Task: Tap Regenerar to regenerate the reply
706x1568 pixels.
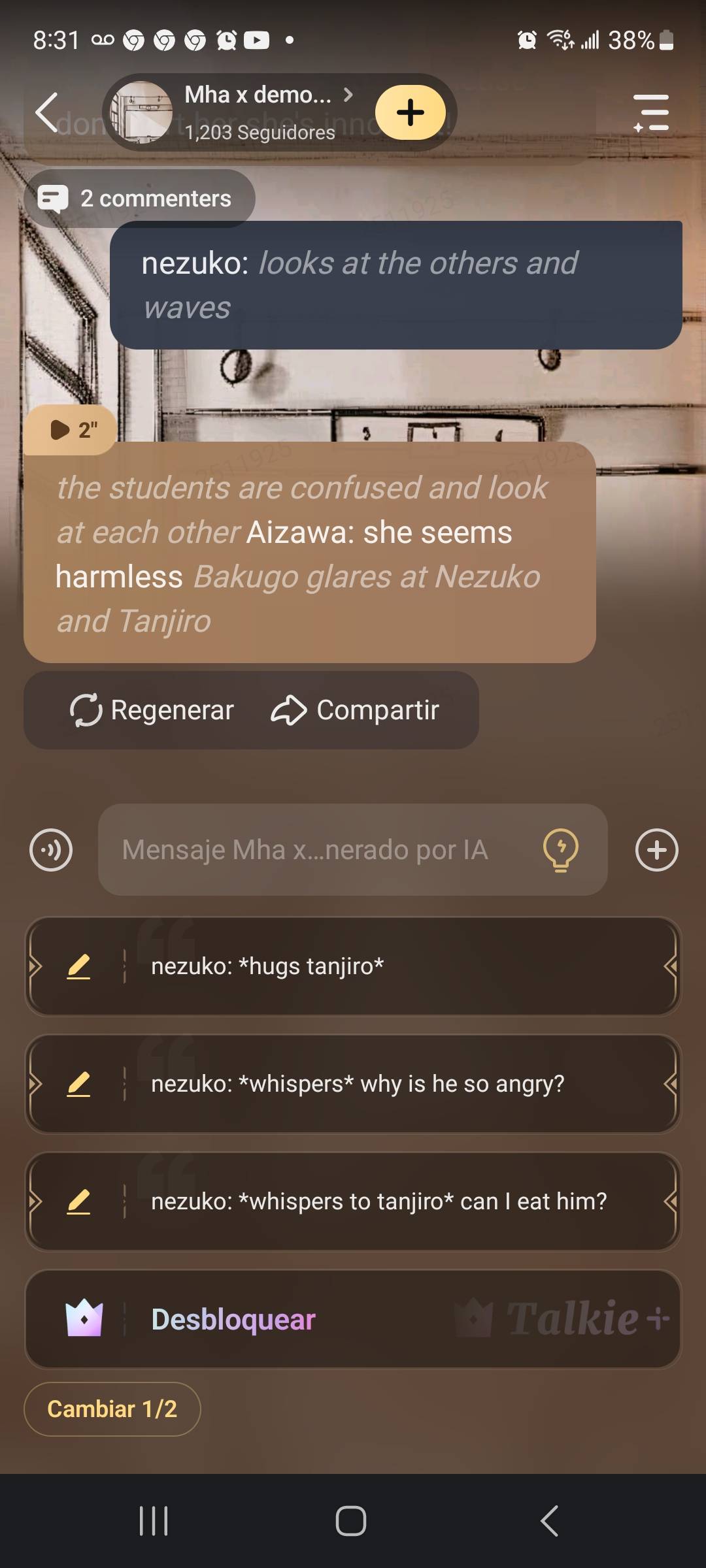Action: pos(152,710)
